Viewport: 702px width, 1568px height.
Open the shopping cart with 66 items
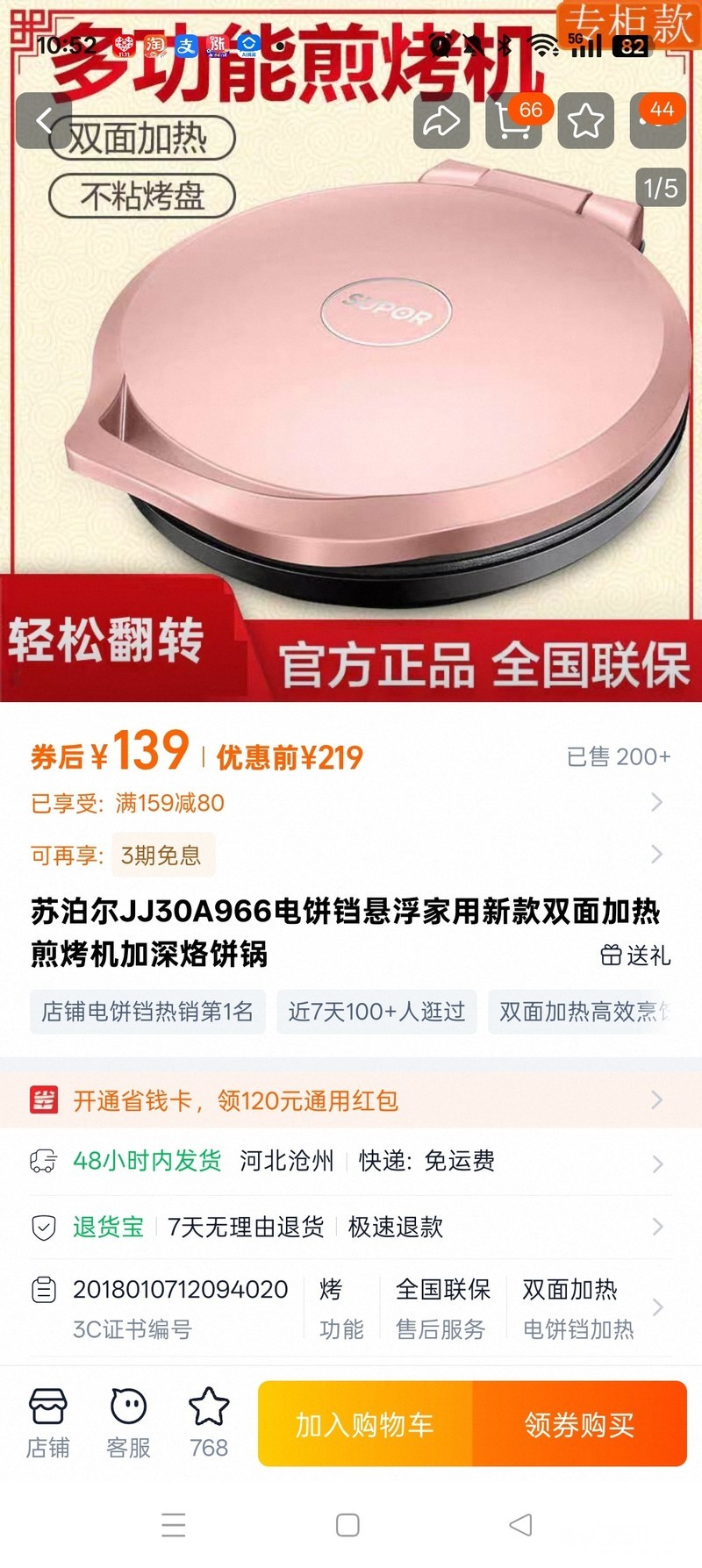coord(513,120)
